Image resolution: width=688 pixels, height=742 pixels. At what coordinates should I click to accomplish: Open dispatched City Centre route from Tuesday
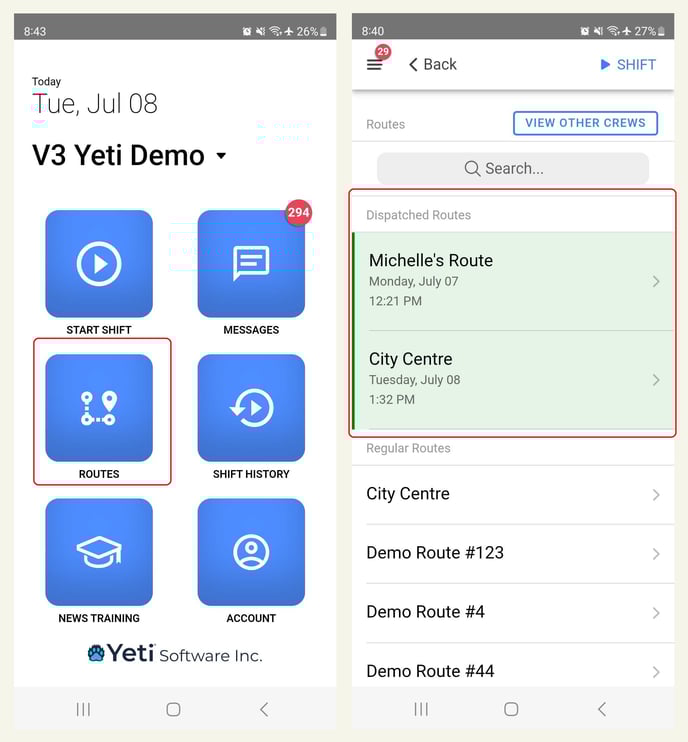pos(513,378)
